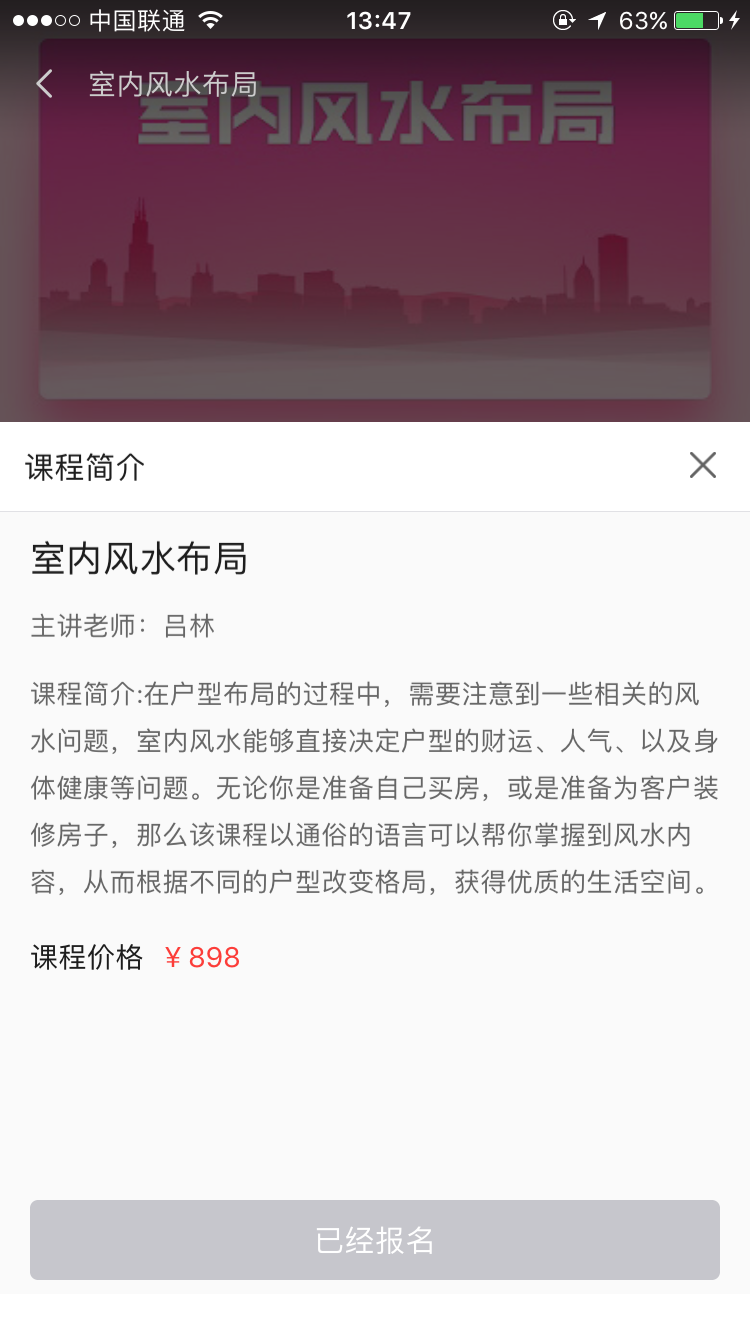The width and height of the screenshot is (750, 1334).
Task: Tap the charging lightning bolt icon
Action: click(x=737, y=18)
